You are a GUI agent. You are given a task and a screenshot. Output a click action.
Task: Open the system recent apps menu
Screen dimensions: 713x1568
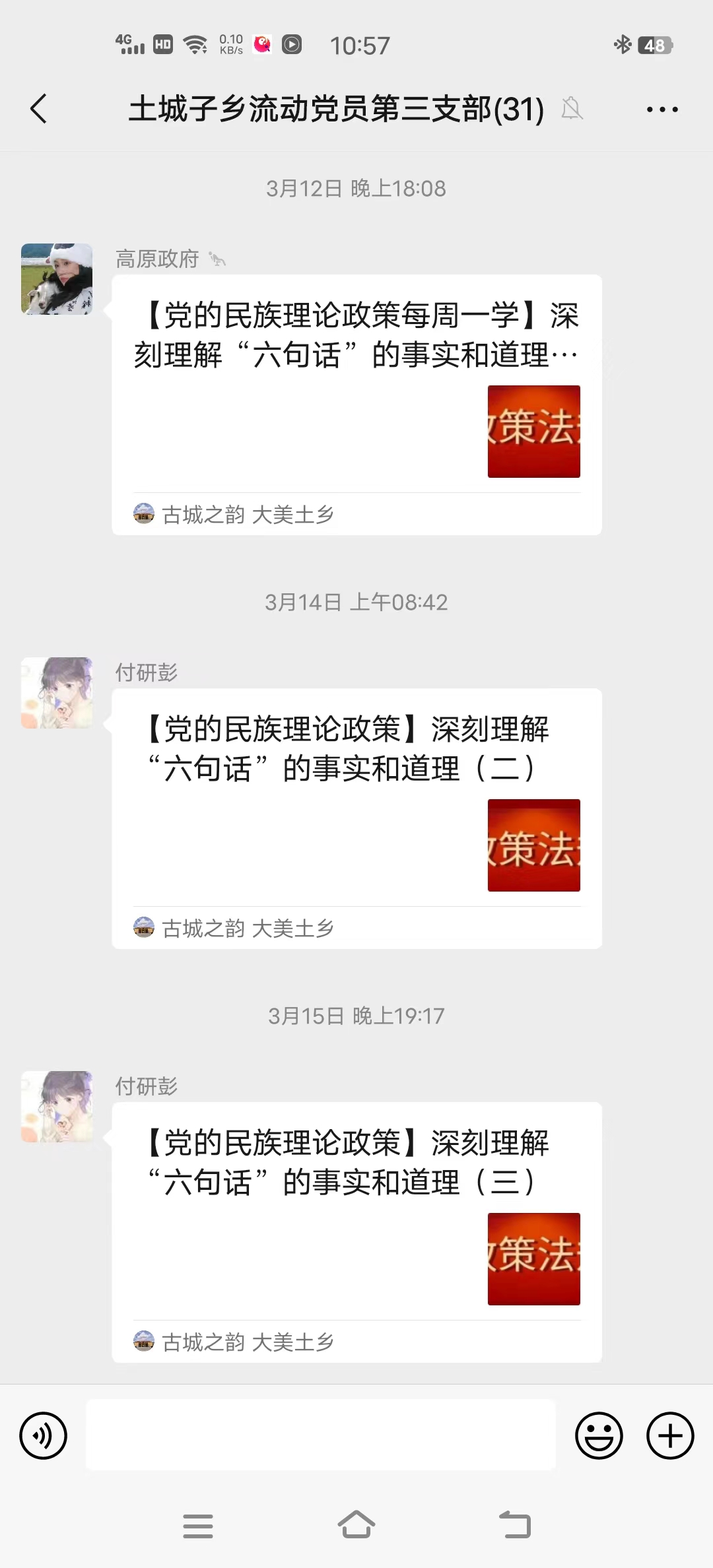coord(198,1526)
